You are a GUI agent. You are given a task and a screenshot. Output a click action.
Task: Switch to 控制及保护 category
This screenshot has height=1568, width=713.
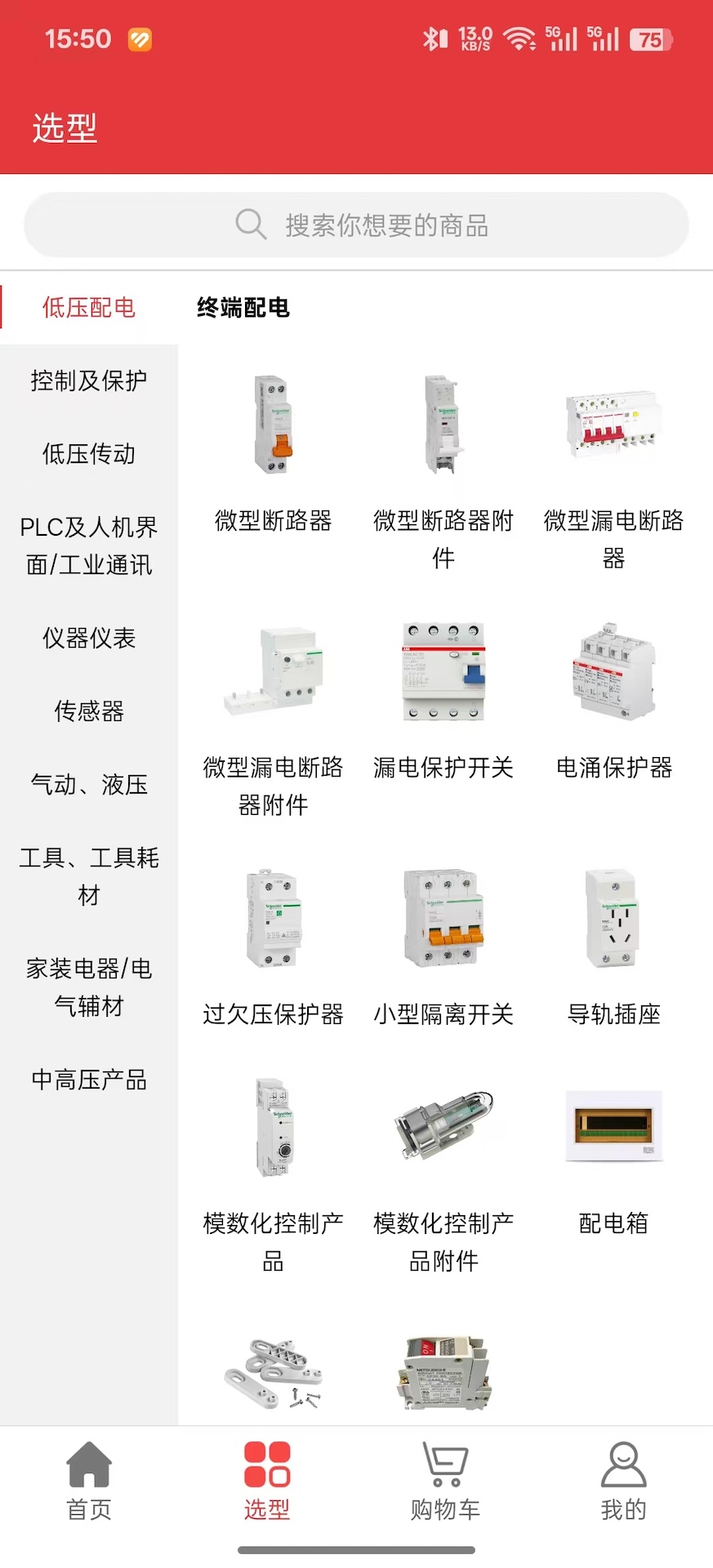88,381
